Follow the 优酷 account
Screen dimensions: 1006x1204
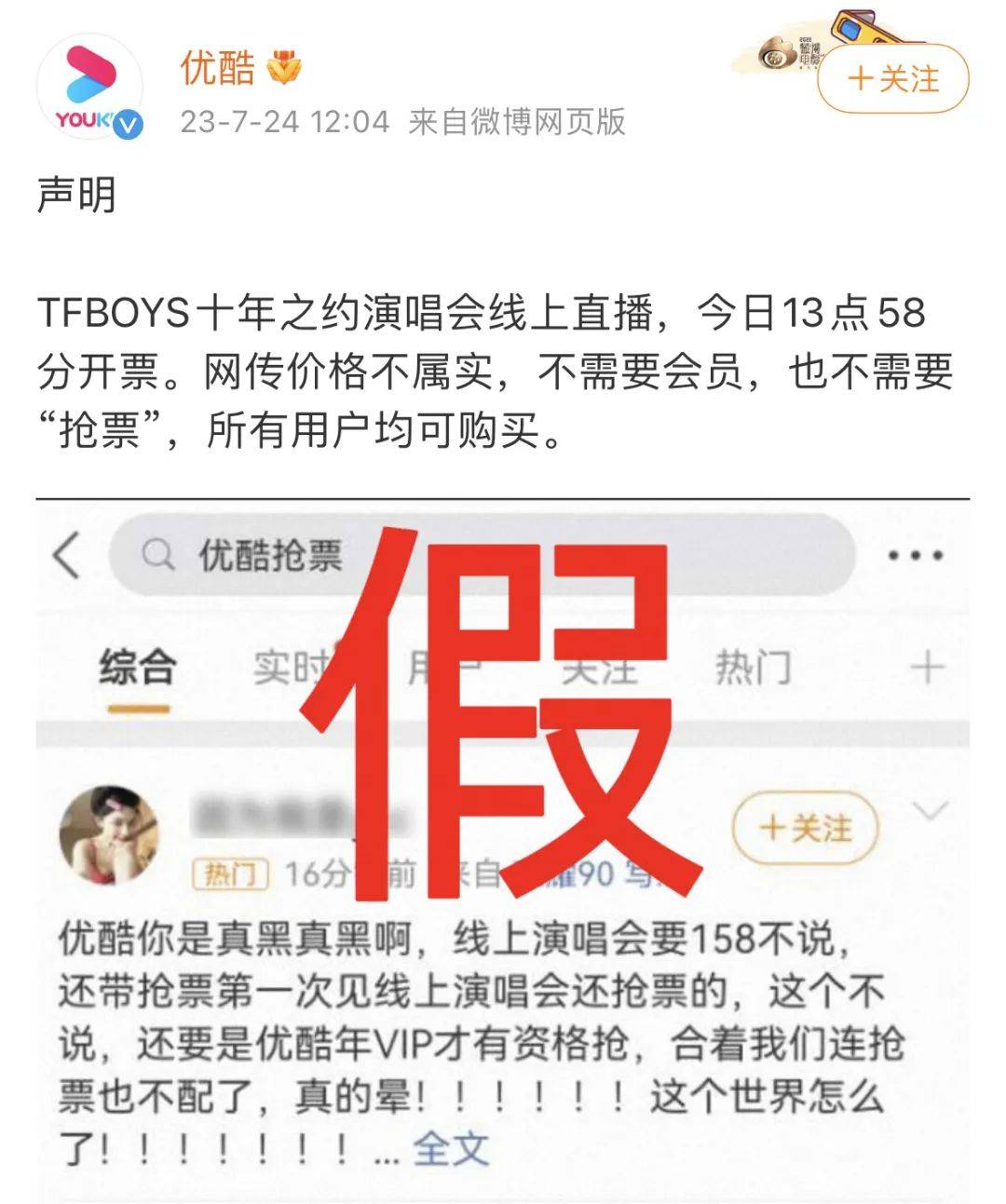(x=892, y=80)
